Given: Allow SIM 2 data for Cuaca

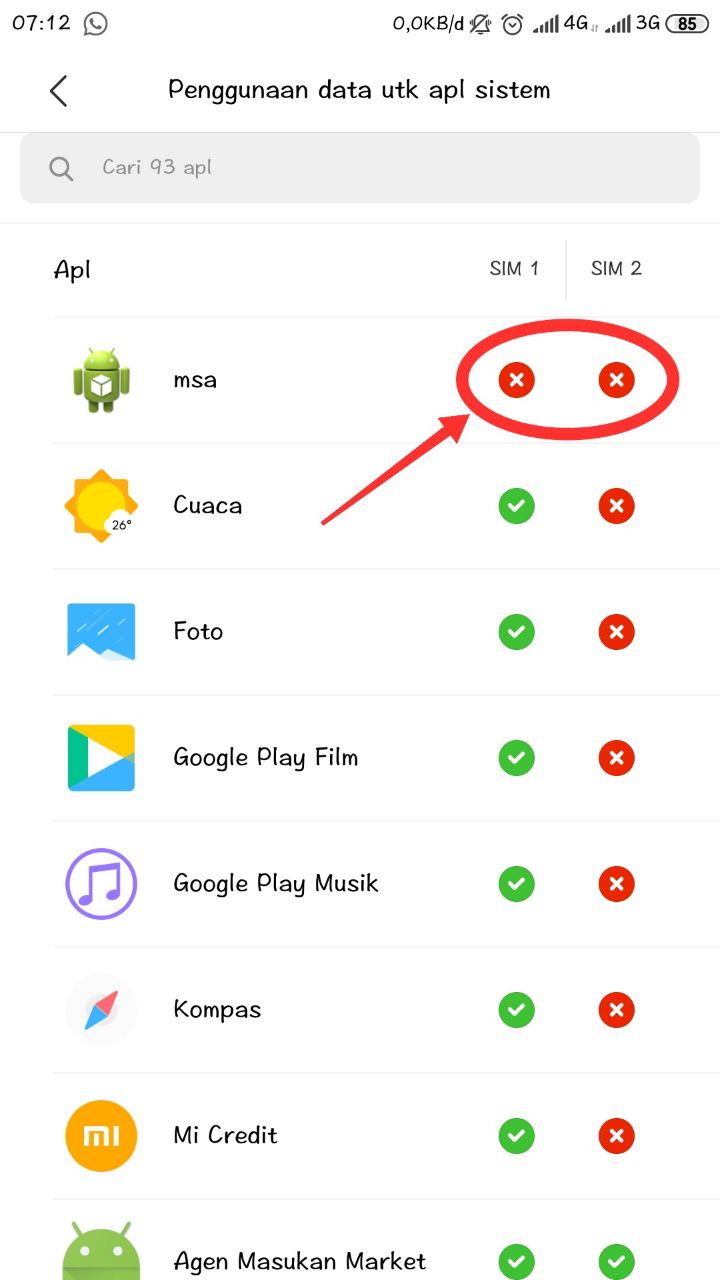Looking at the screenshot, I should pyautogui.click(x=616, y=506).
